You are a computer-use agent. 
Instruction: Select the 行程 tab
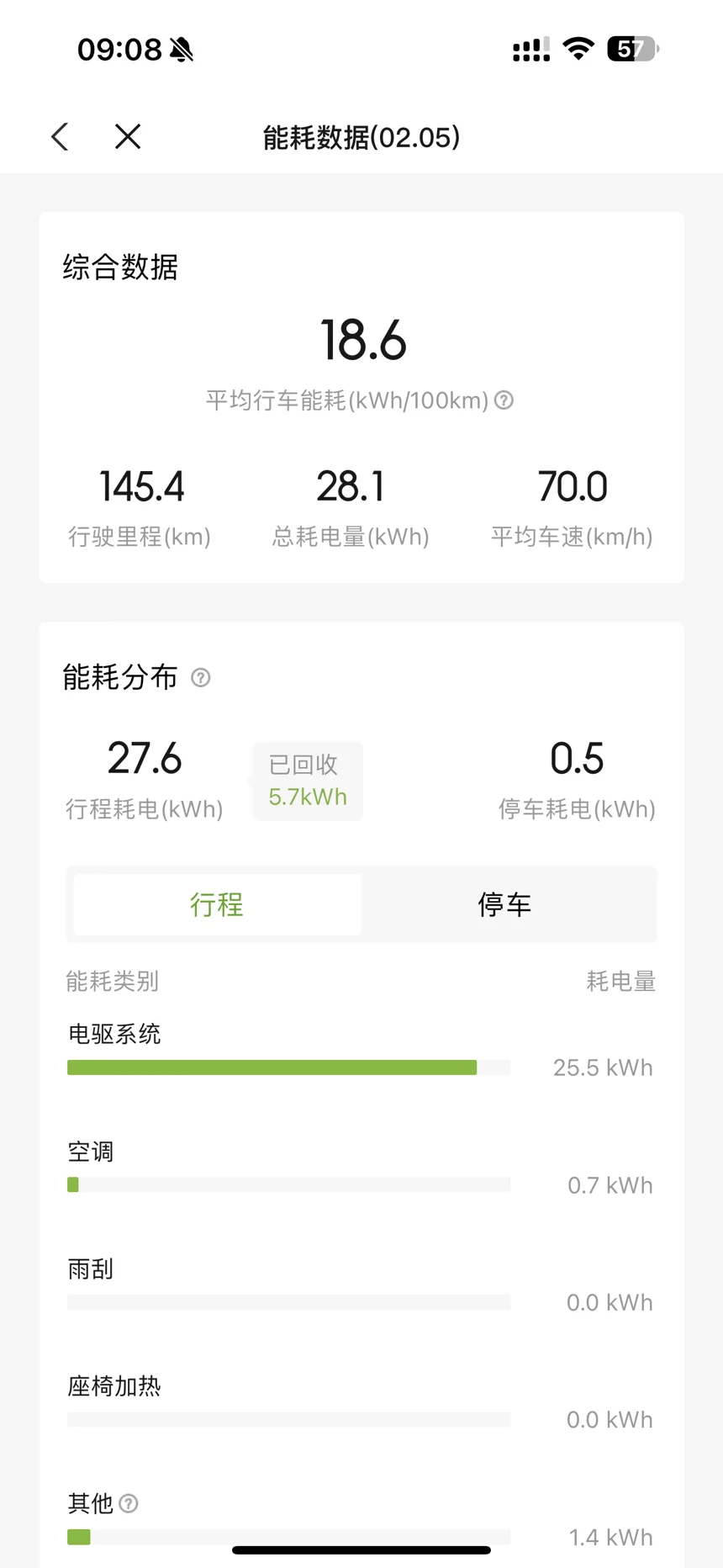[218, 904]
